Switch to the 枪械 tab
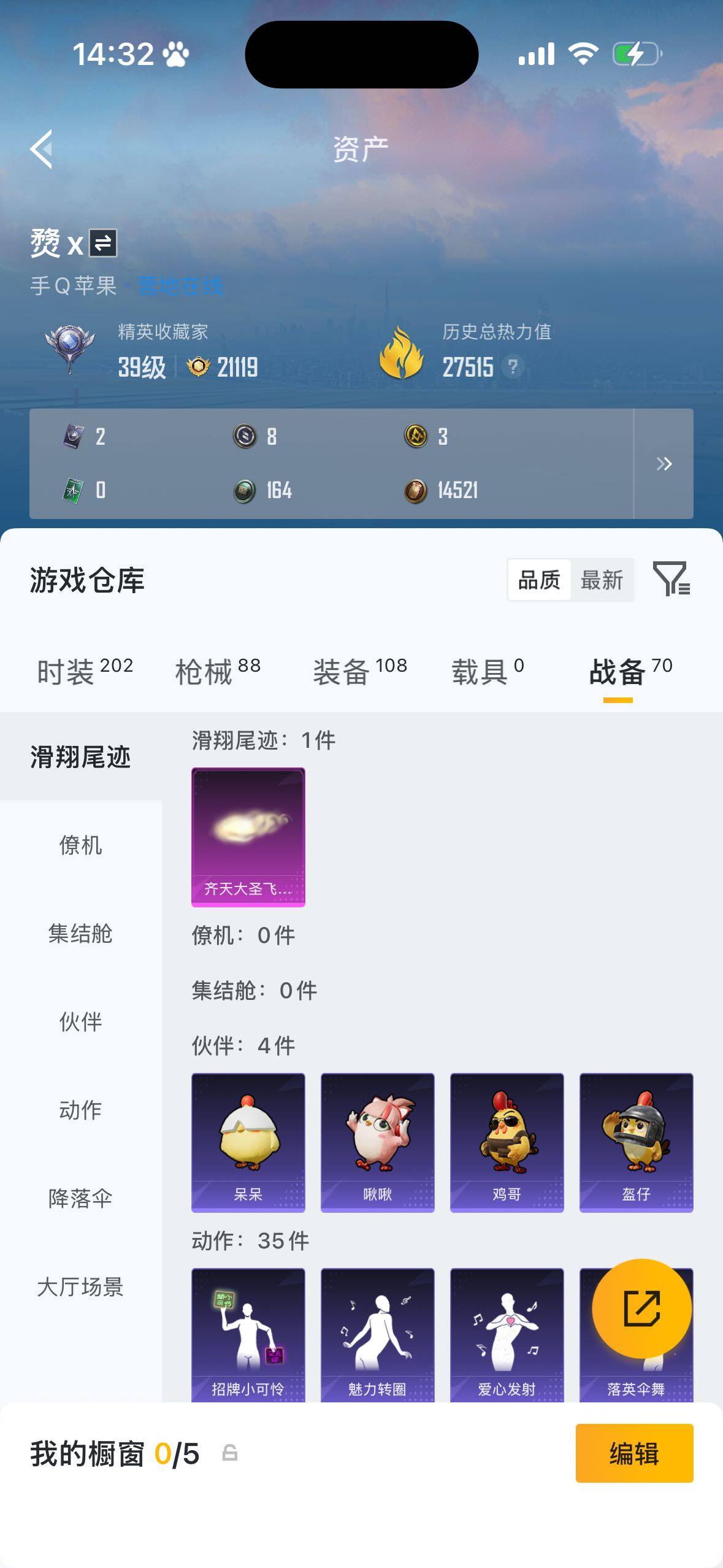This screenshot has width=723, height=1568. [x=218, y=671]
